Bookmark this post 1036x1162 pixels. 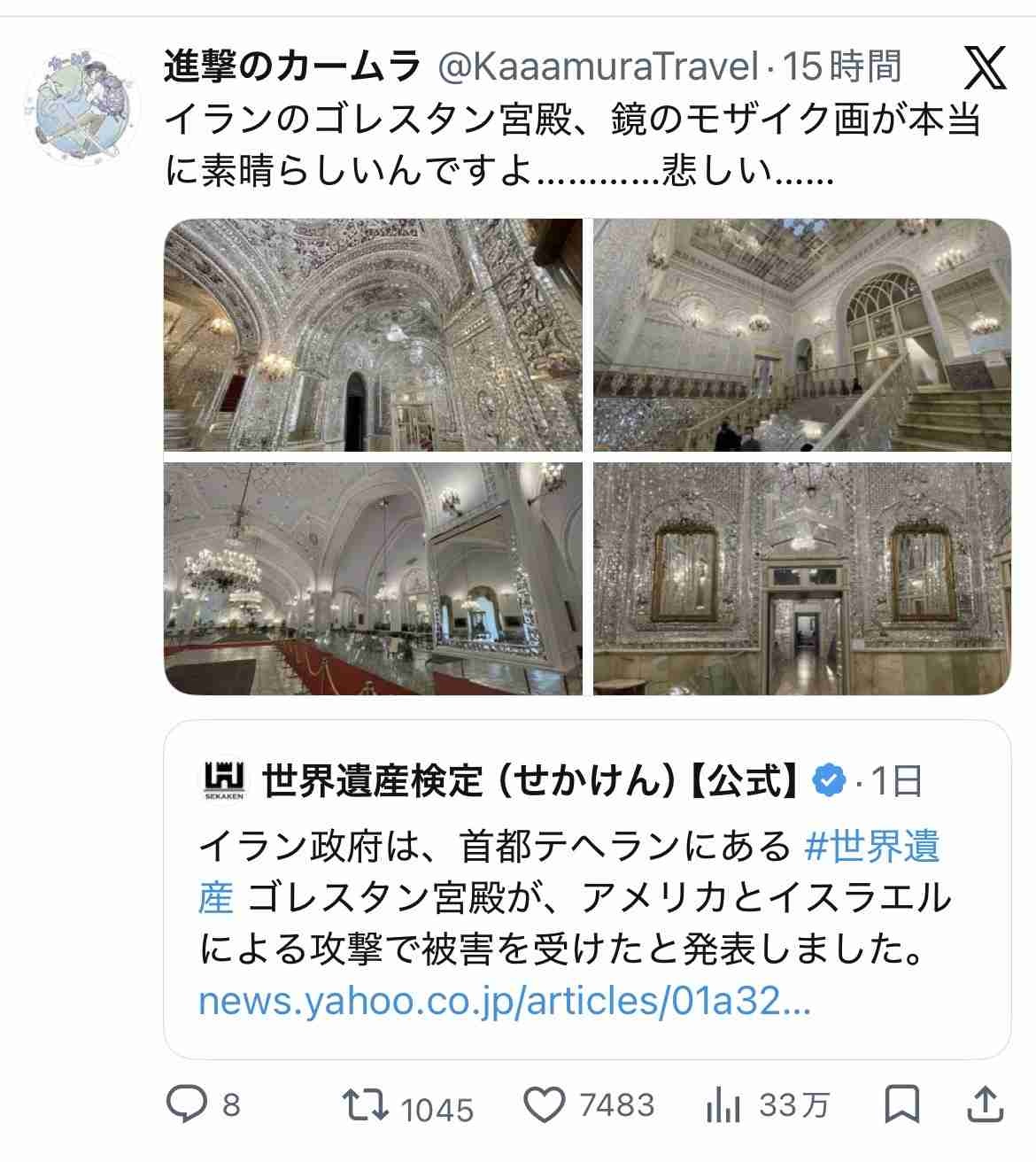click(x=901, y=1104)
